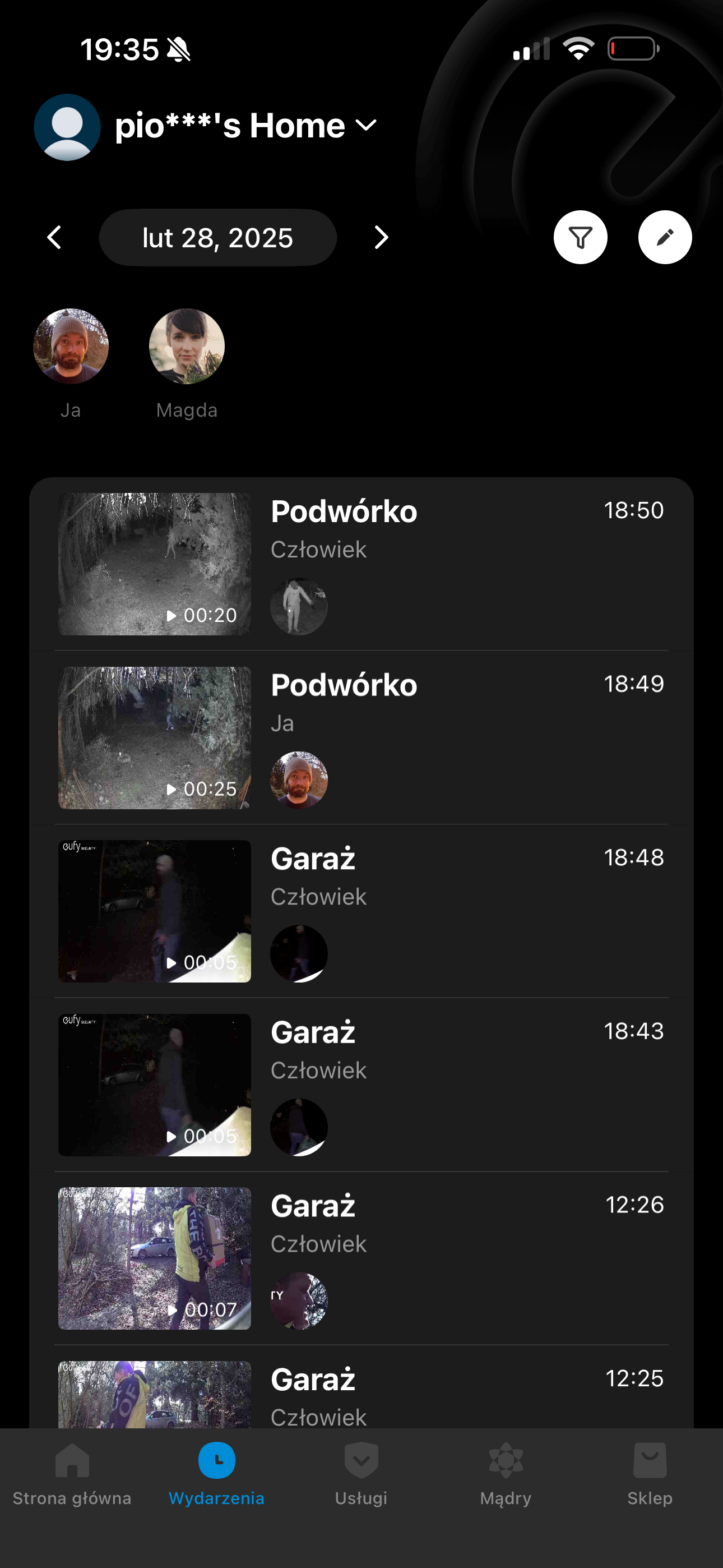Play the Podwórko event from 18:50
723x1568 pixels.
click(x=155, y=564)
